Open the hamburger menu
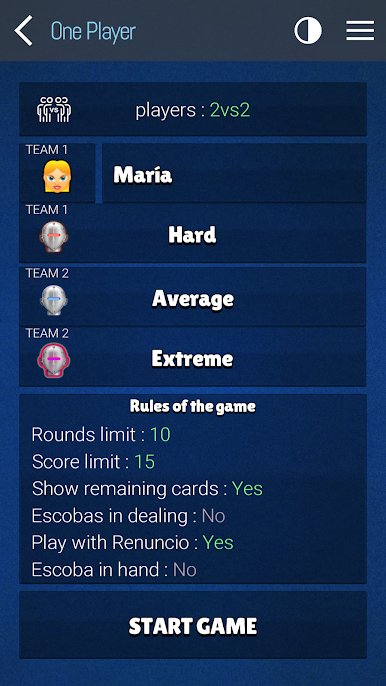 pos(360,31)
